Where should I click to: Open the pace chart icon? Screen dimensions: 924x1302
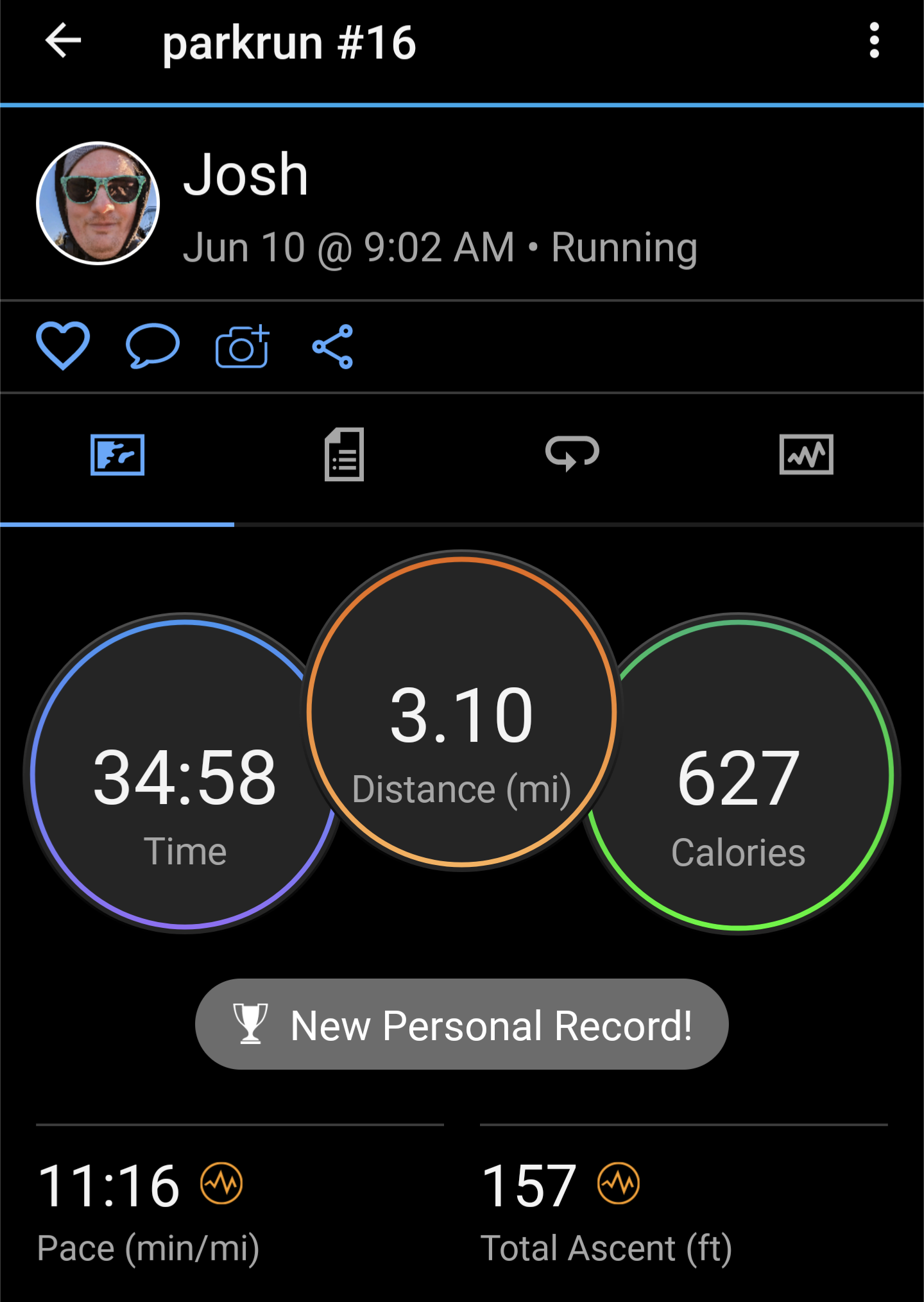click(x=221, y=1183)
